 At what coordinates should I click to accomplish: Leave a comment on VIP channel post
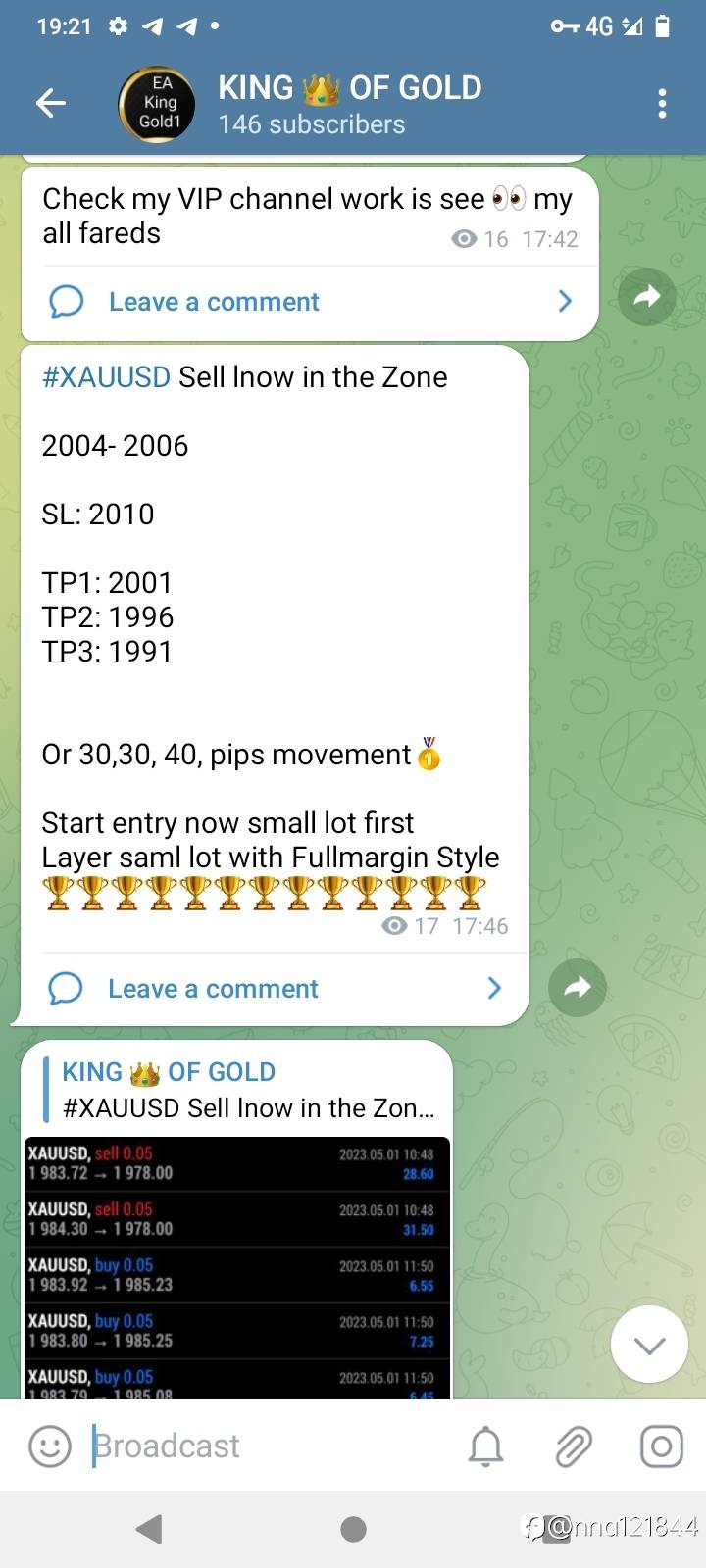(214, 302)
